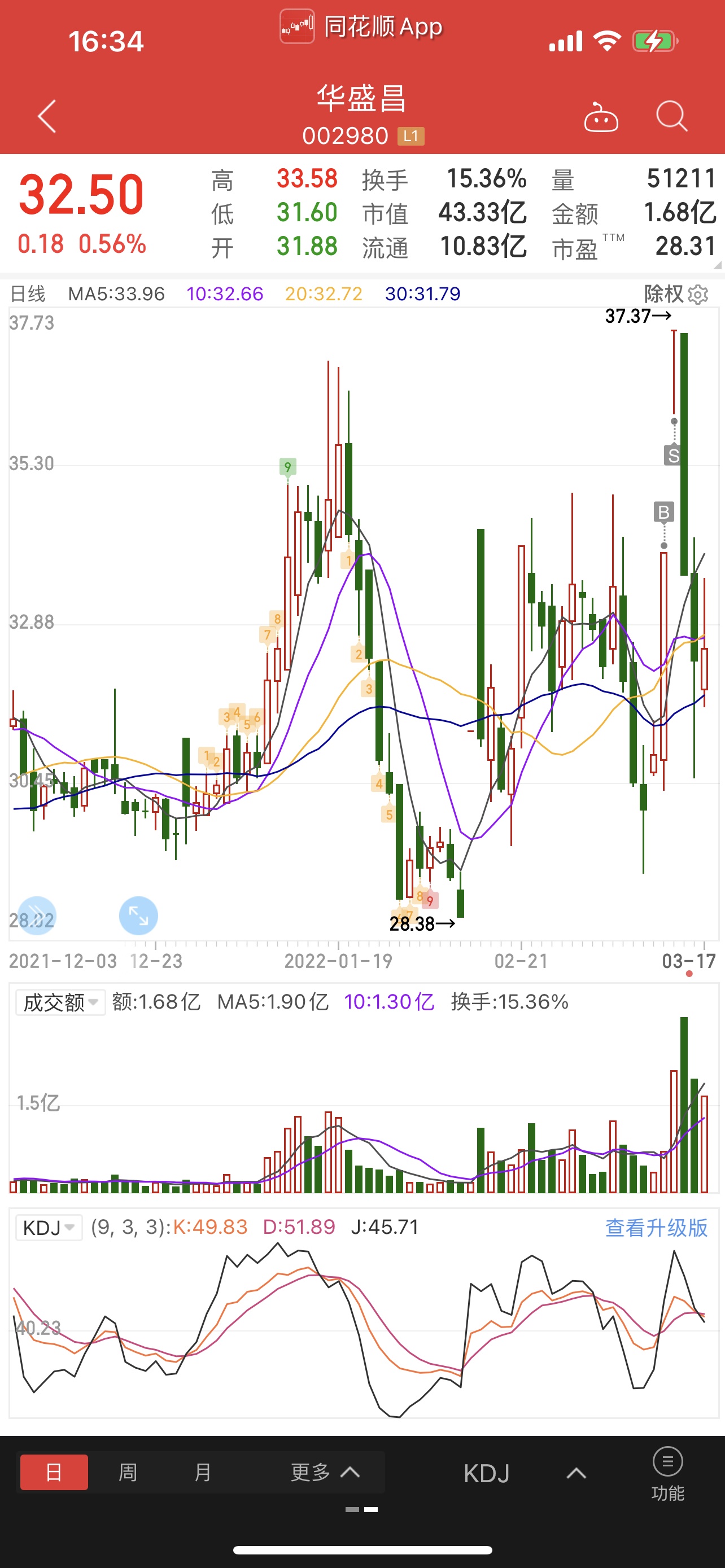Viewport: 725px width, 1568px height.
Task: Go back using the top-left arrow
Action: 47,116
